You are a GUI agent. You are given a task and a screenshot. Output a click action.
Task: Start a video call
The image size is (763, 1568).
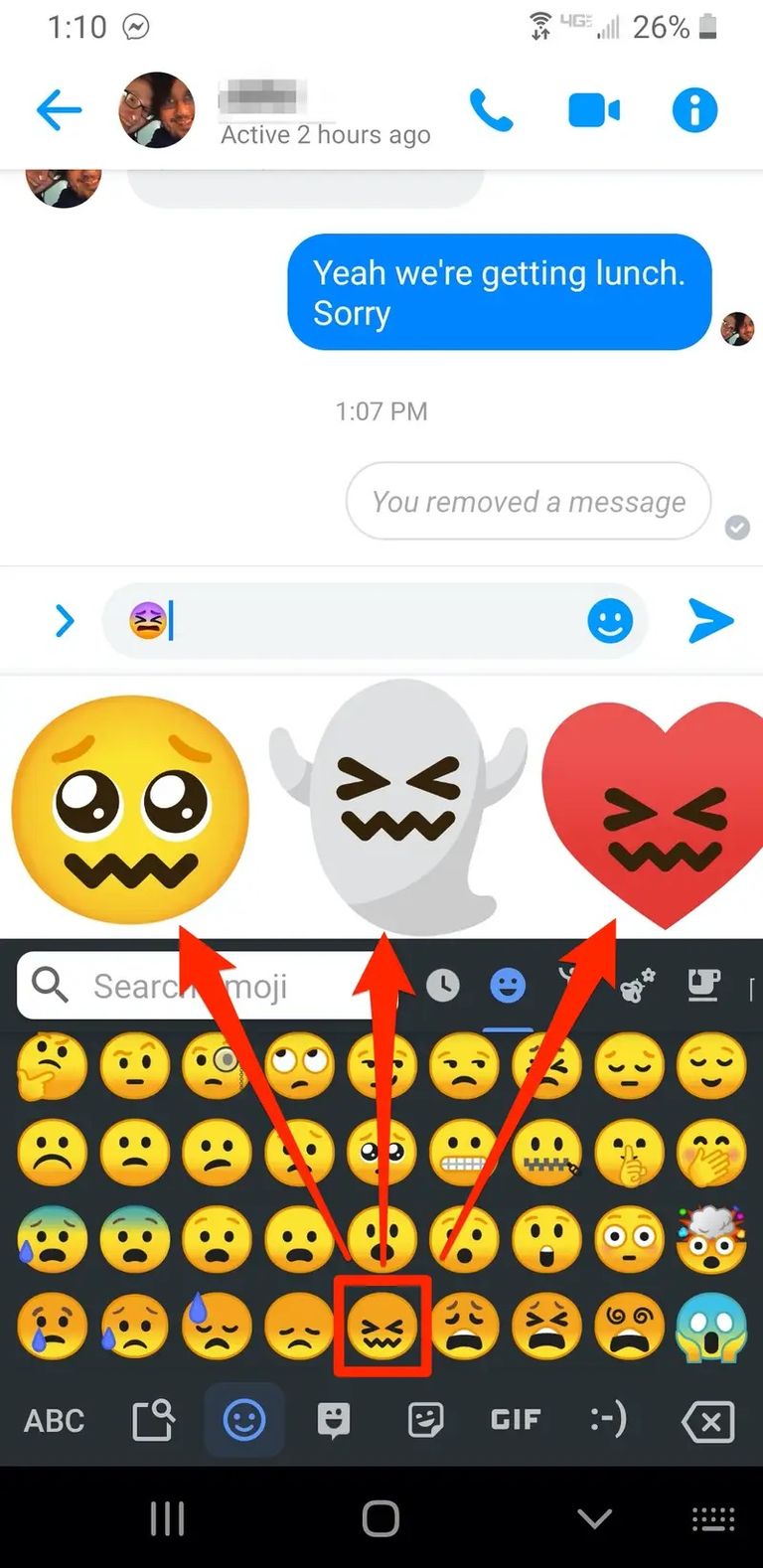(x=594, y=110)
